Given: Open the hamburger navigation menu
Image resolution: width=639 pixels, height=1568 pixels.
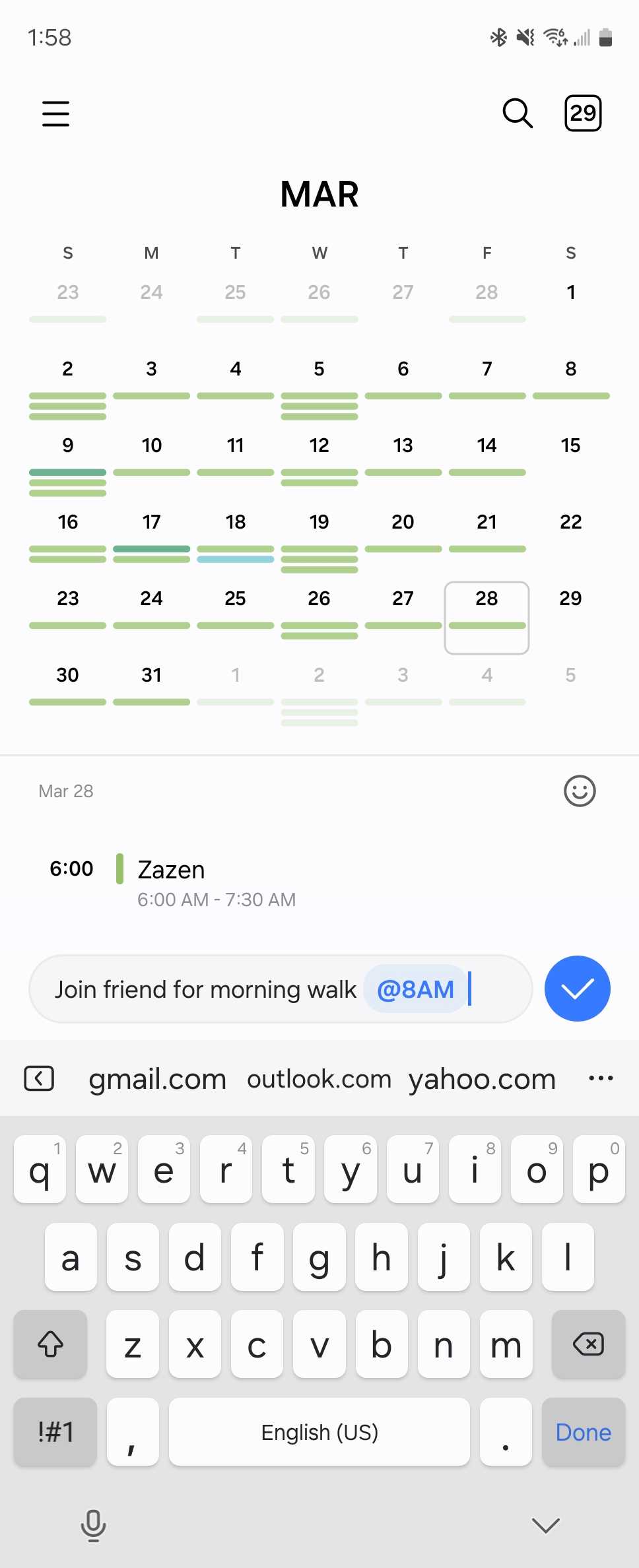Looking at the screenshot, I should [55, 114].
